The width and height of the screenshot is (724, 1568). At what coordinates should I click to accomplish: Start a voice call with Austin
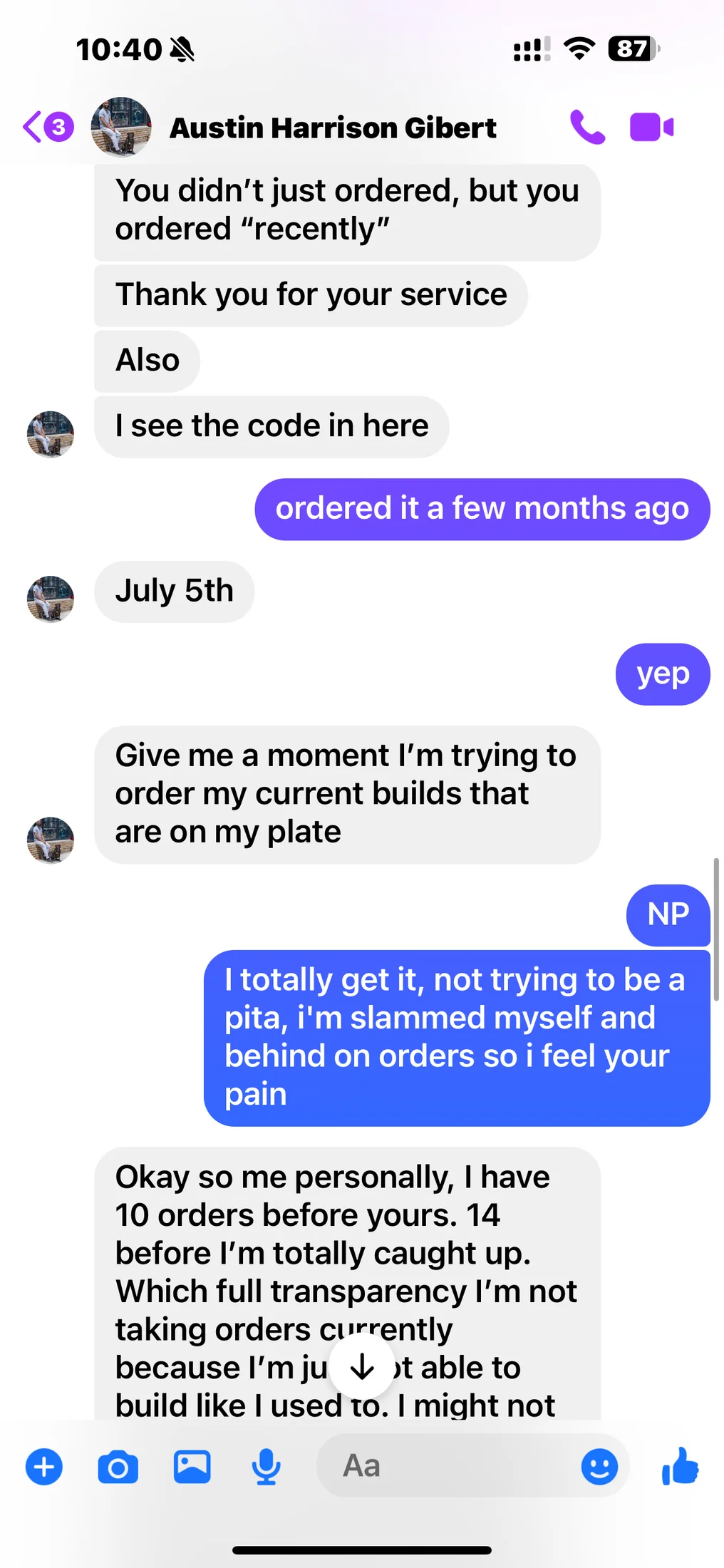tap(587, 128)
